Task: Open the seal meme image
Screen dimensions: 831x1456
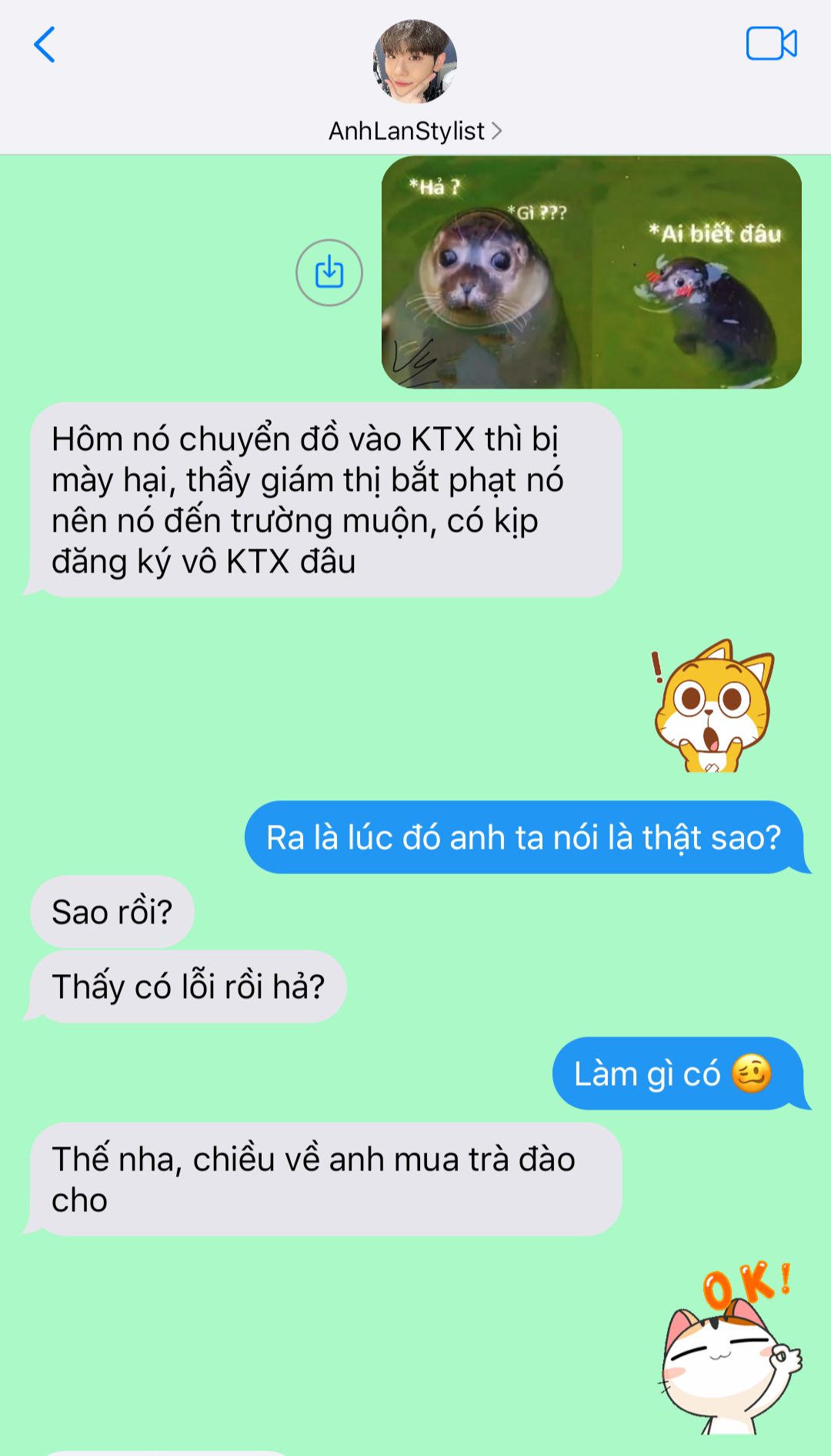Action: 591,272
